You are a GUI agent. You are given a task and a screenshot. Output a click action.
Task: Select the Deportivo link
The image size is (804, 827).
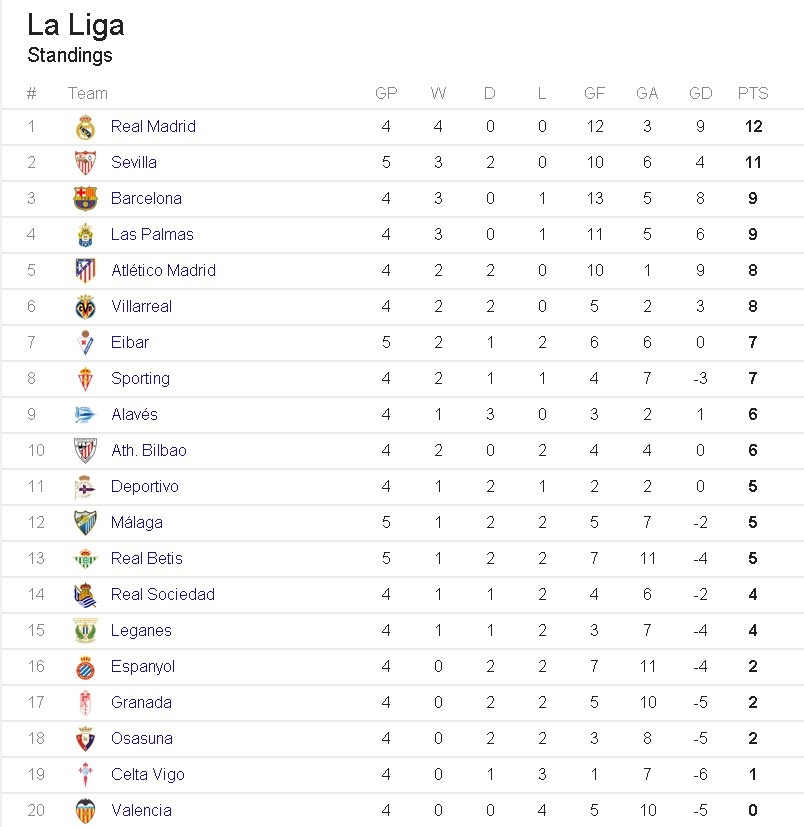(x=145, y=487)
